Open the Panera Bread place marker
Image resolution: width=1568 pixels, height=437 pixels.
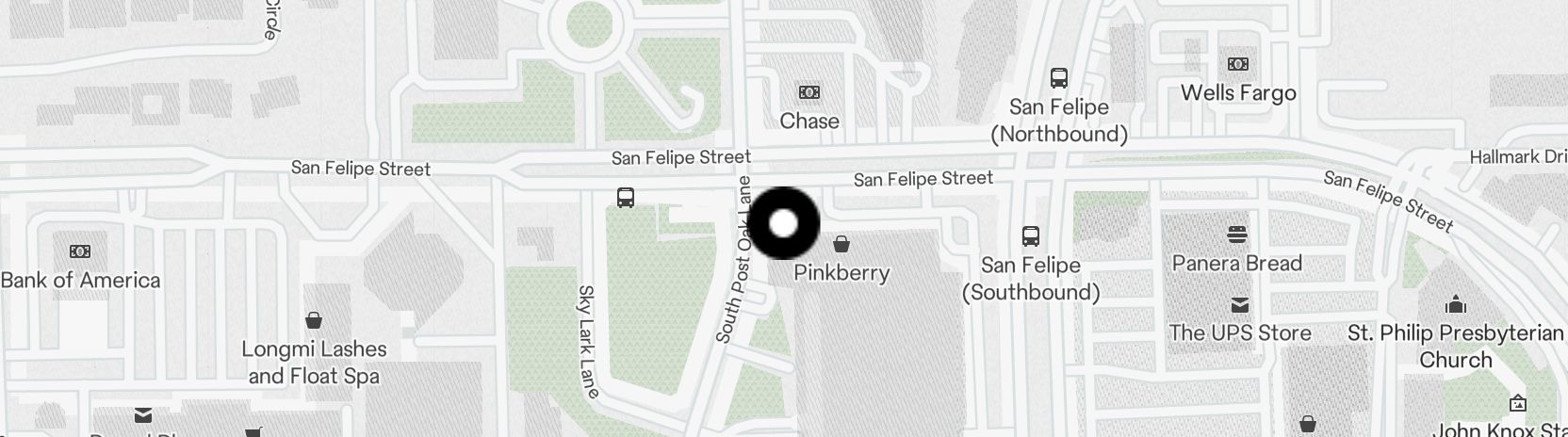(1237, 235)
